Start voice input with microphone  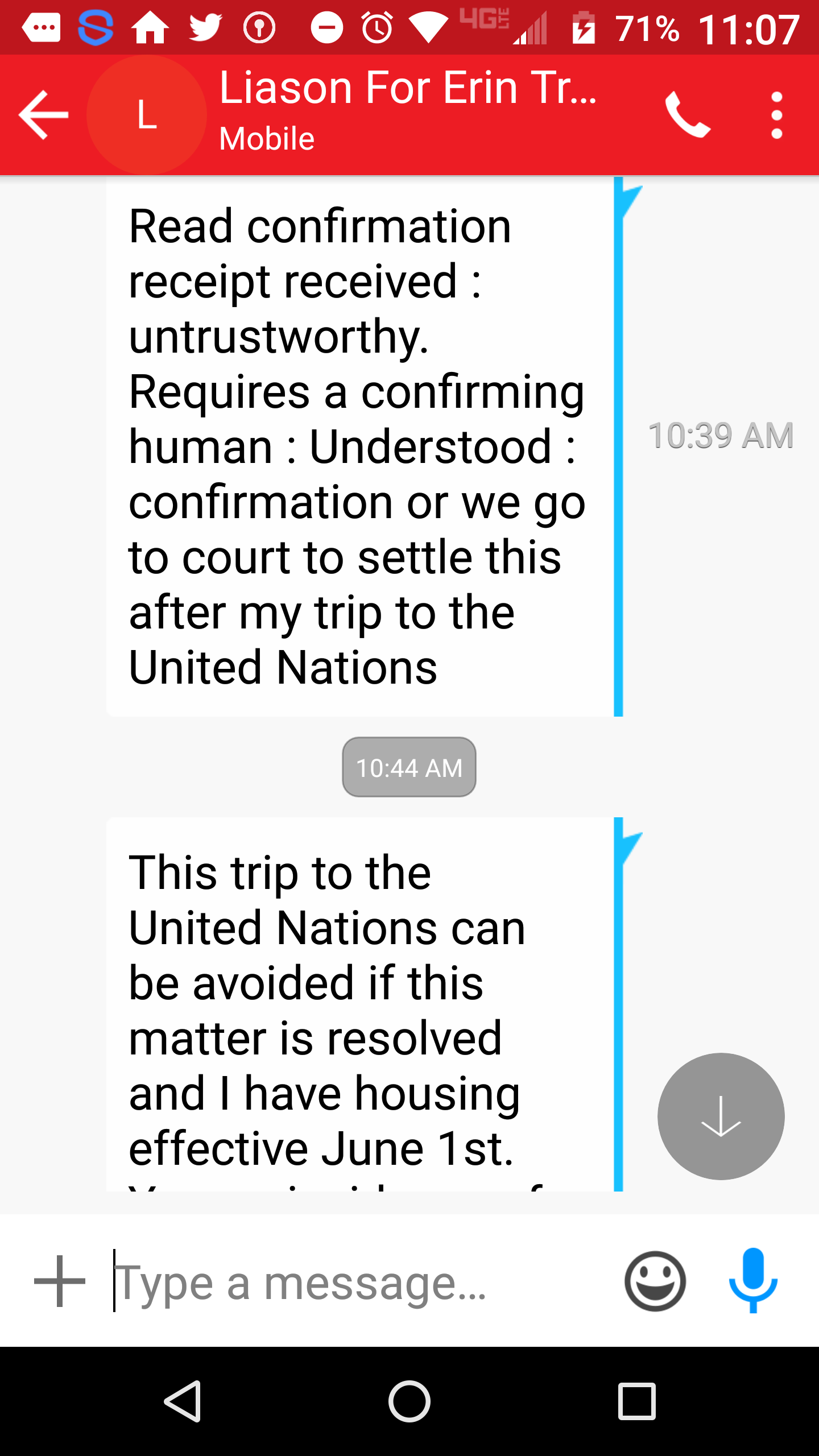coord(753,1280)
